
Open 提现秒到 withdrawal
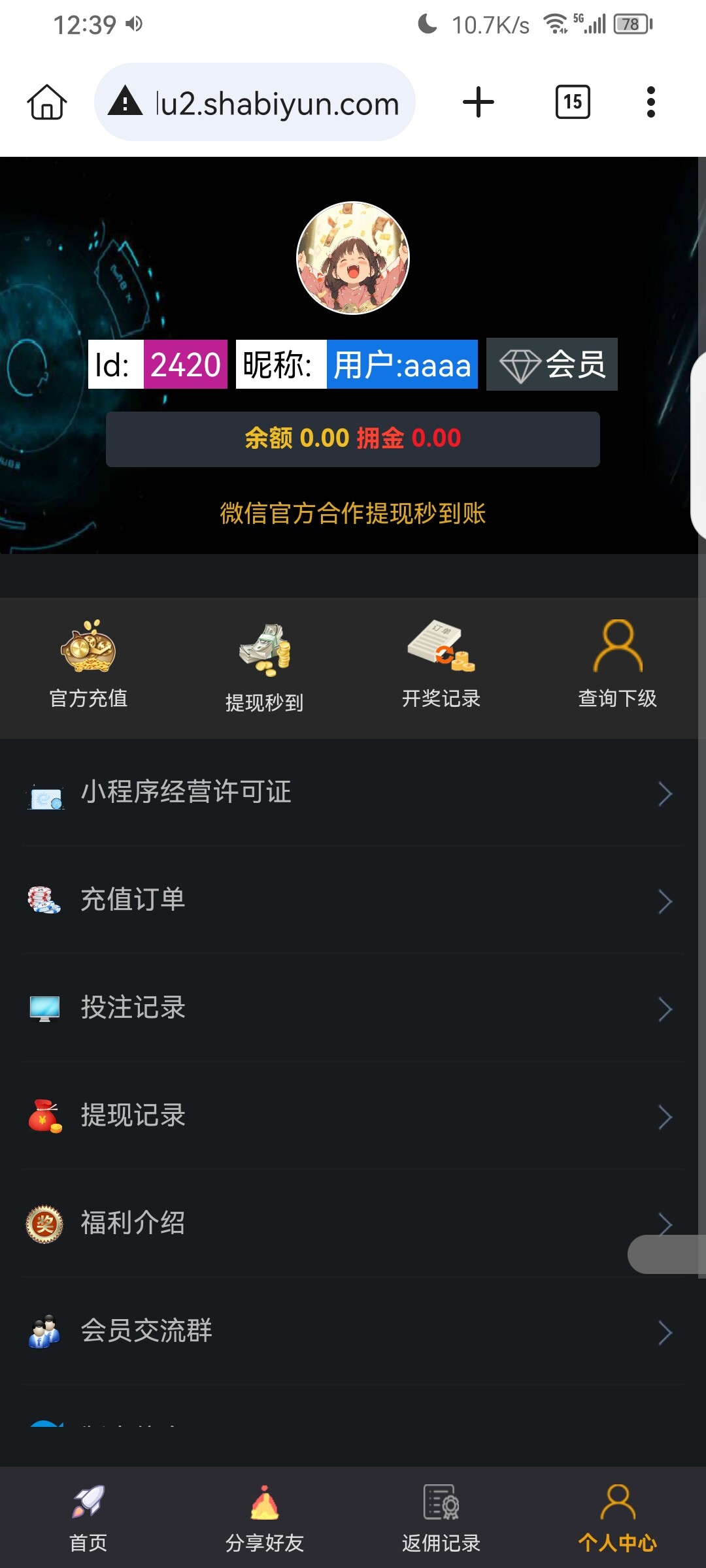tap(265, 668)
